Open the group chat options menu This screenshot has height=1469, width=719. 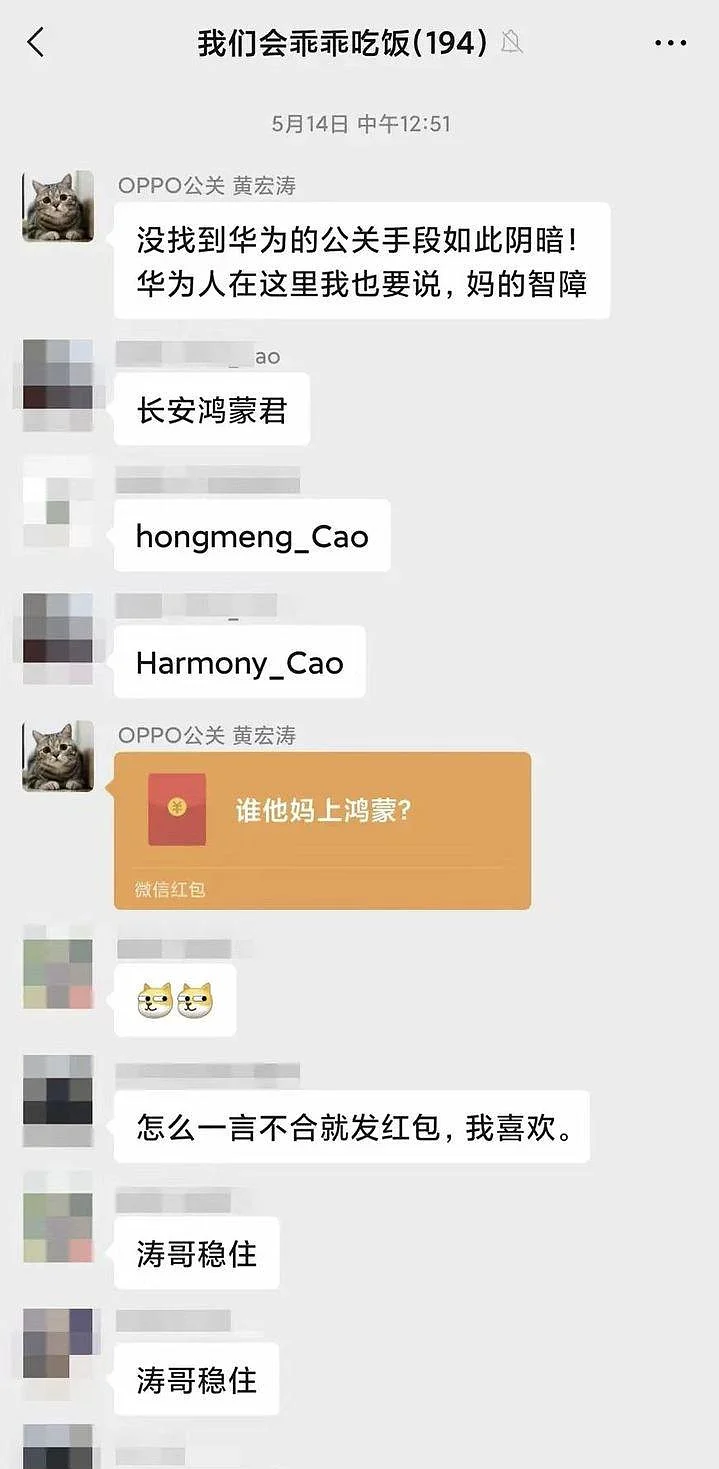(x=670, y=43)
